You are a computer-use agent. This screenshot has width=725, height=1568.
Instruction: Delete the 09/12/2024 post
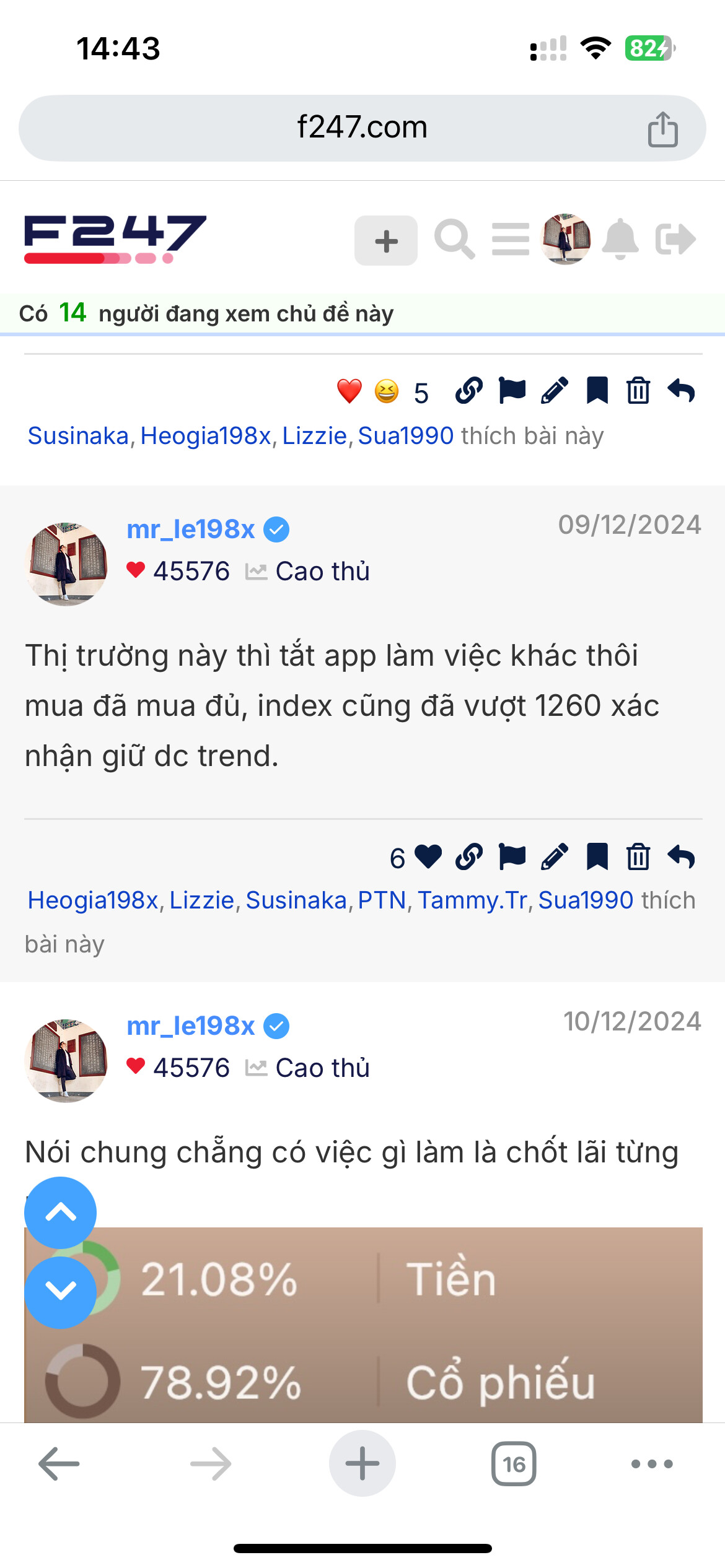click(638, 857)
